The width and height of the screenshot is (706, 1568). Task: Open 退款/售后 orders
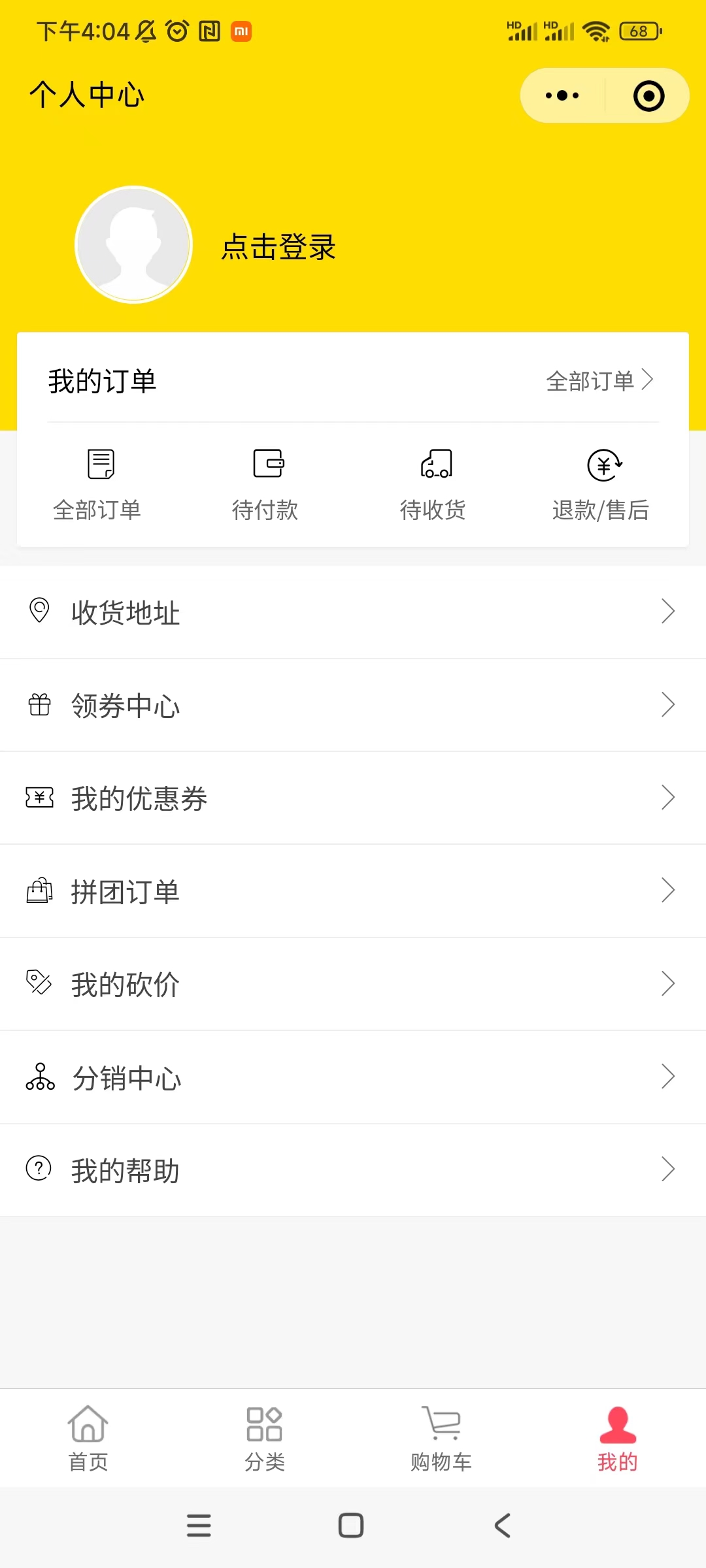pos(600,484)
